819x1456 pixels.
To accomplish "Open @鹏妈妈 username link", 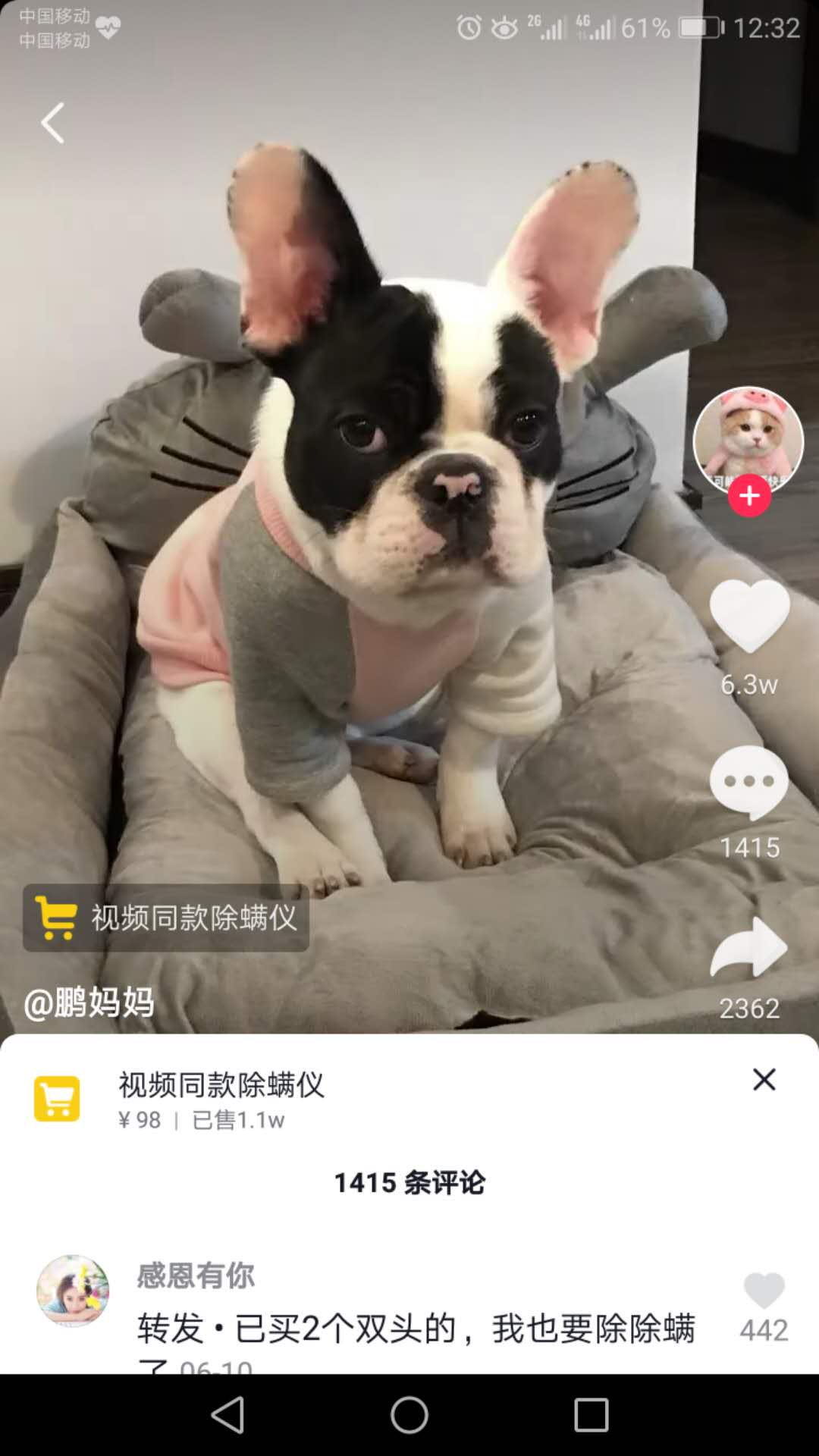I will tap(89, 1003).
